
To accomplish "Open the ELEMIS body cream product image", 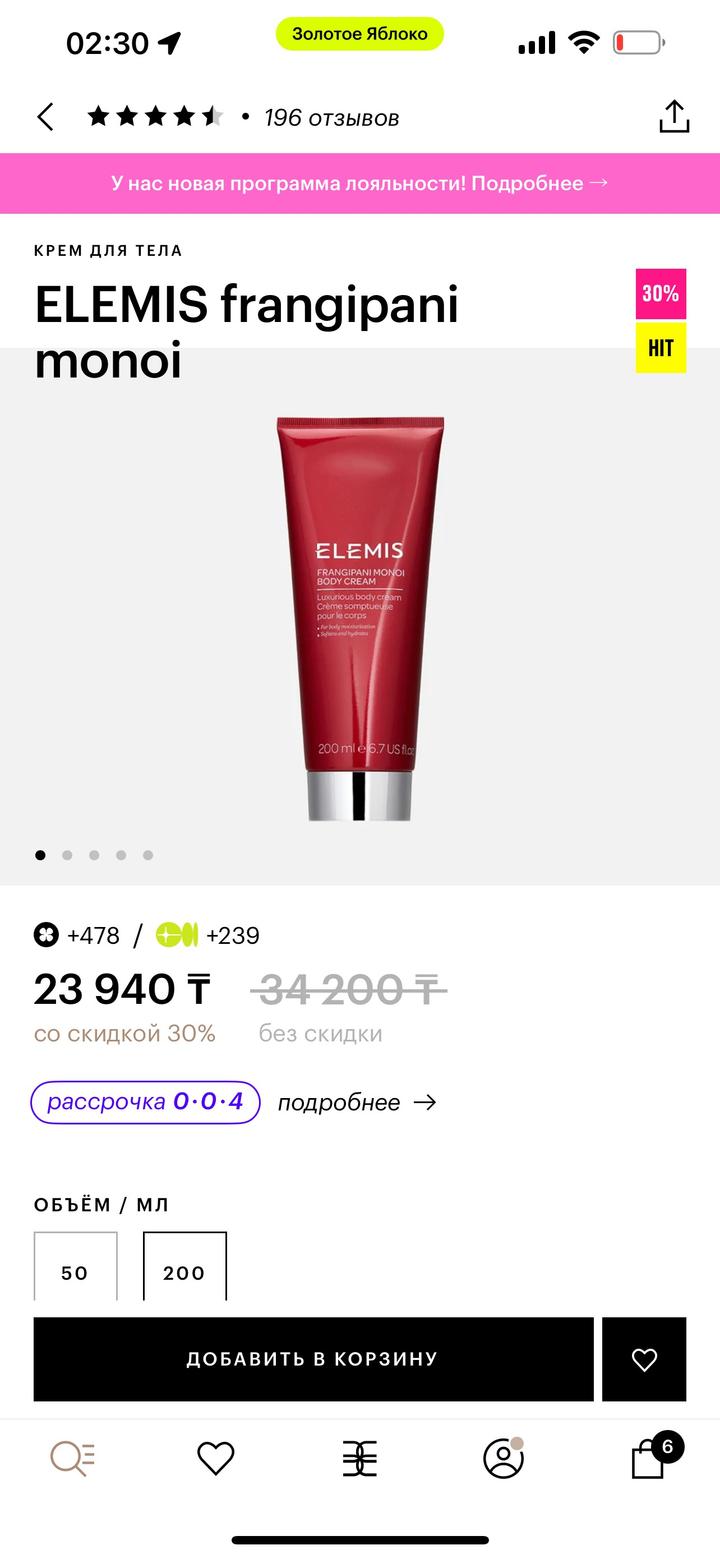I will coord(360,618).
